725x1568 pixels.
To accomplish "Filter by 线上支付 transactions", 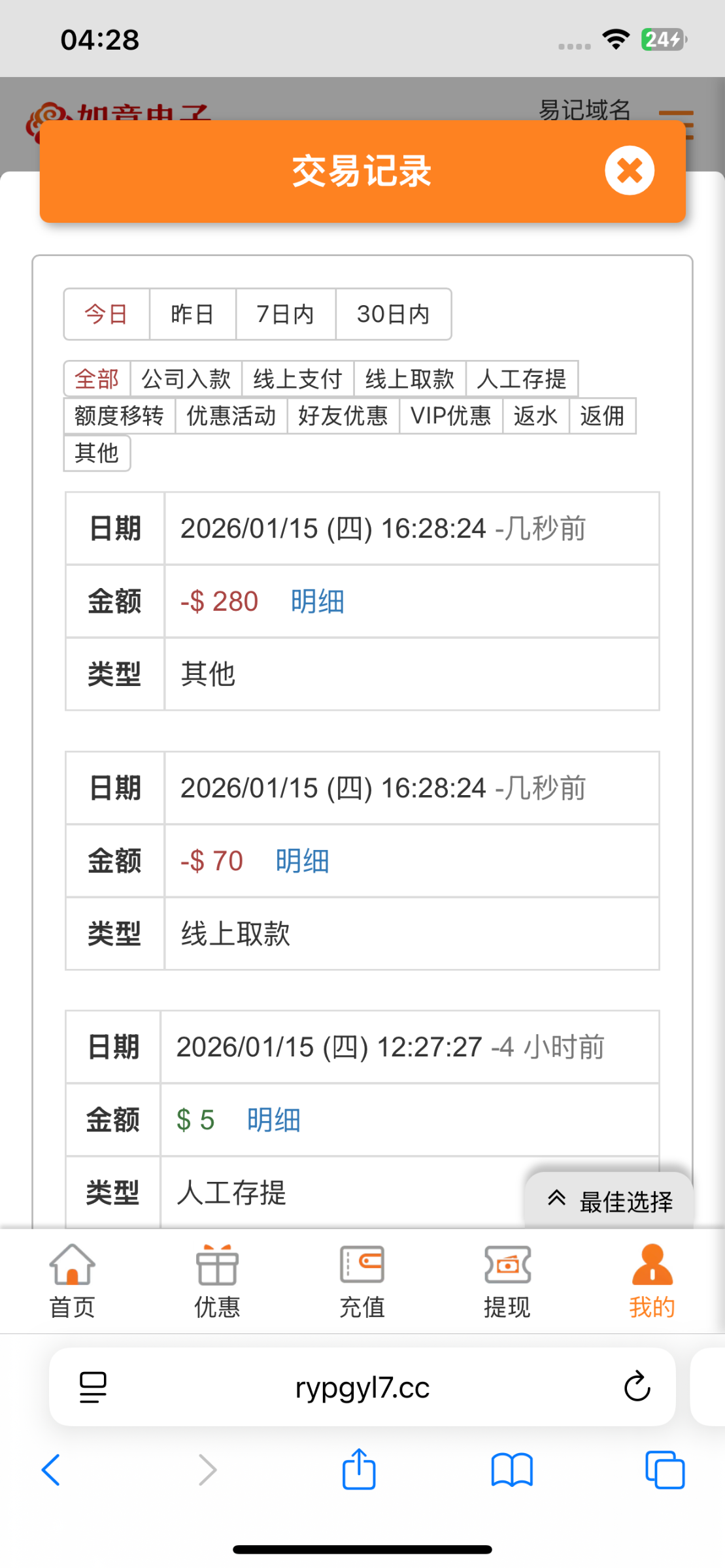I will coord(297,379).
